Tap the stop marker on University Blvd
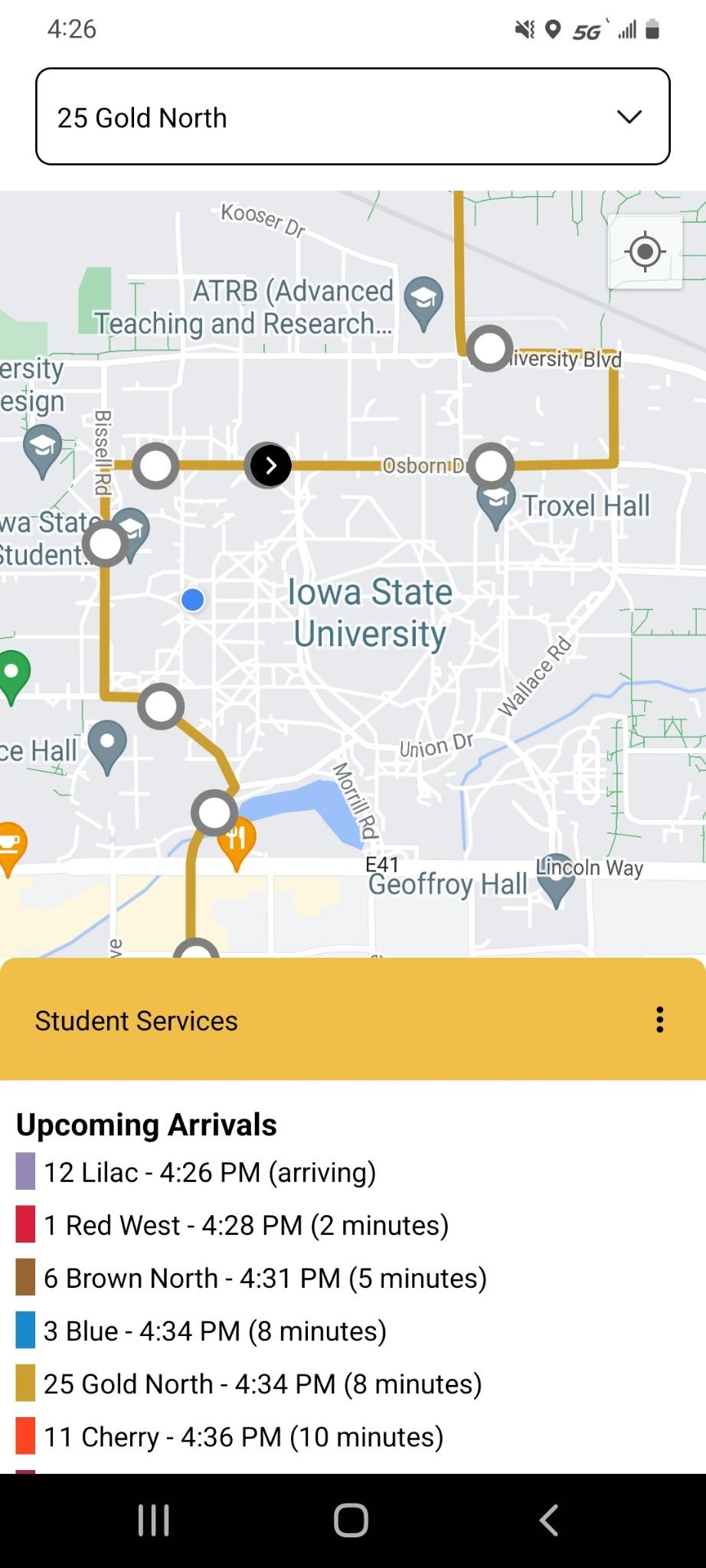706x1568 pixels. (x=489, y=348)
